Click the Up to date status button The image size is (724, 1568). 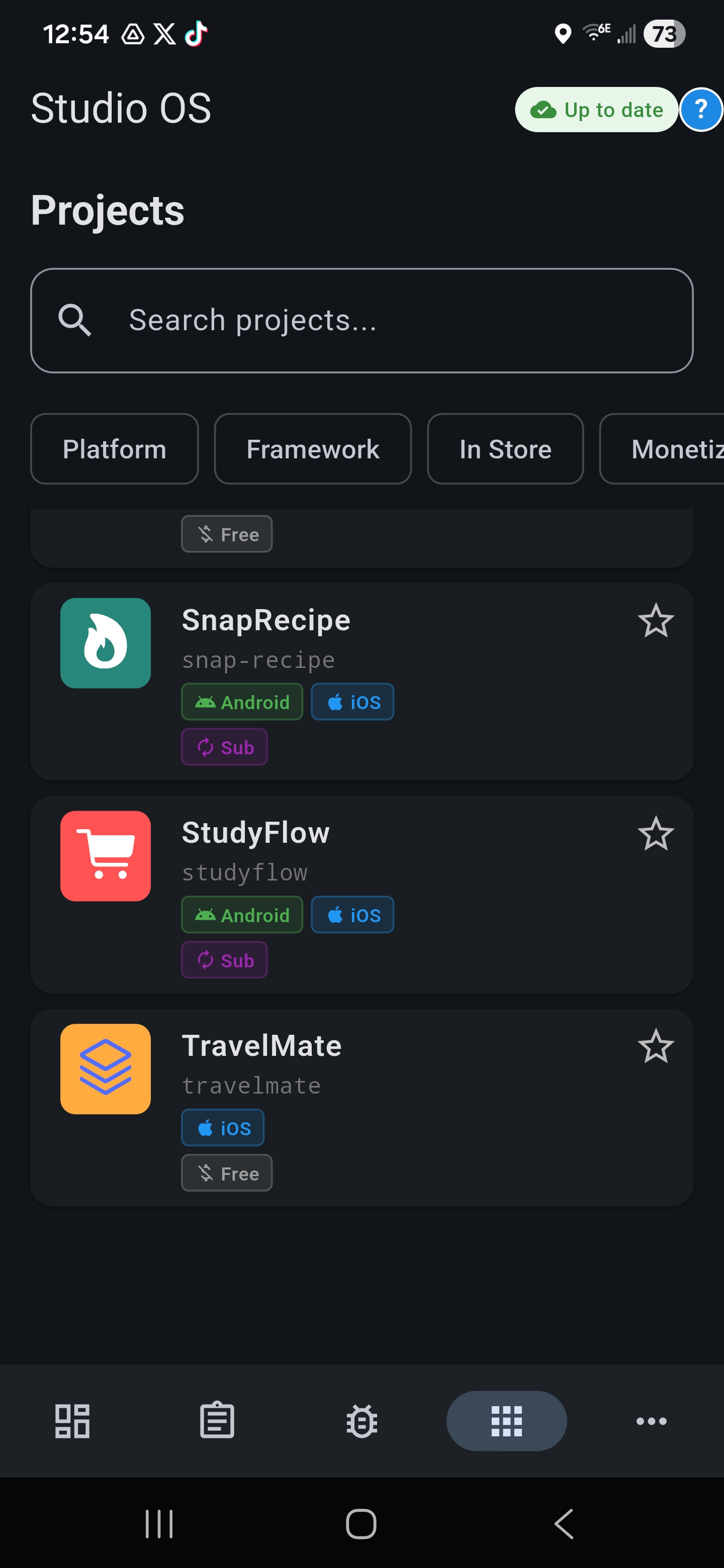(x=596, y=110)
